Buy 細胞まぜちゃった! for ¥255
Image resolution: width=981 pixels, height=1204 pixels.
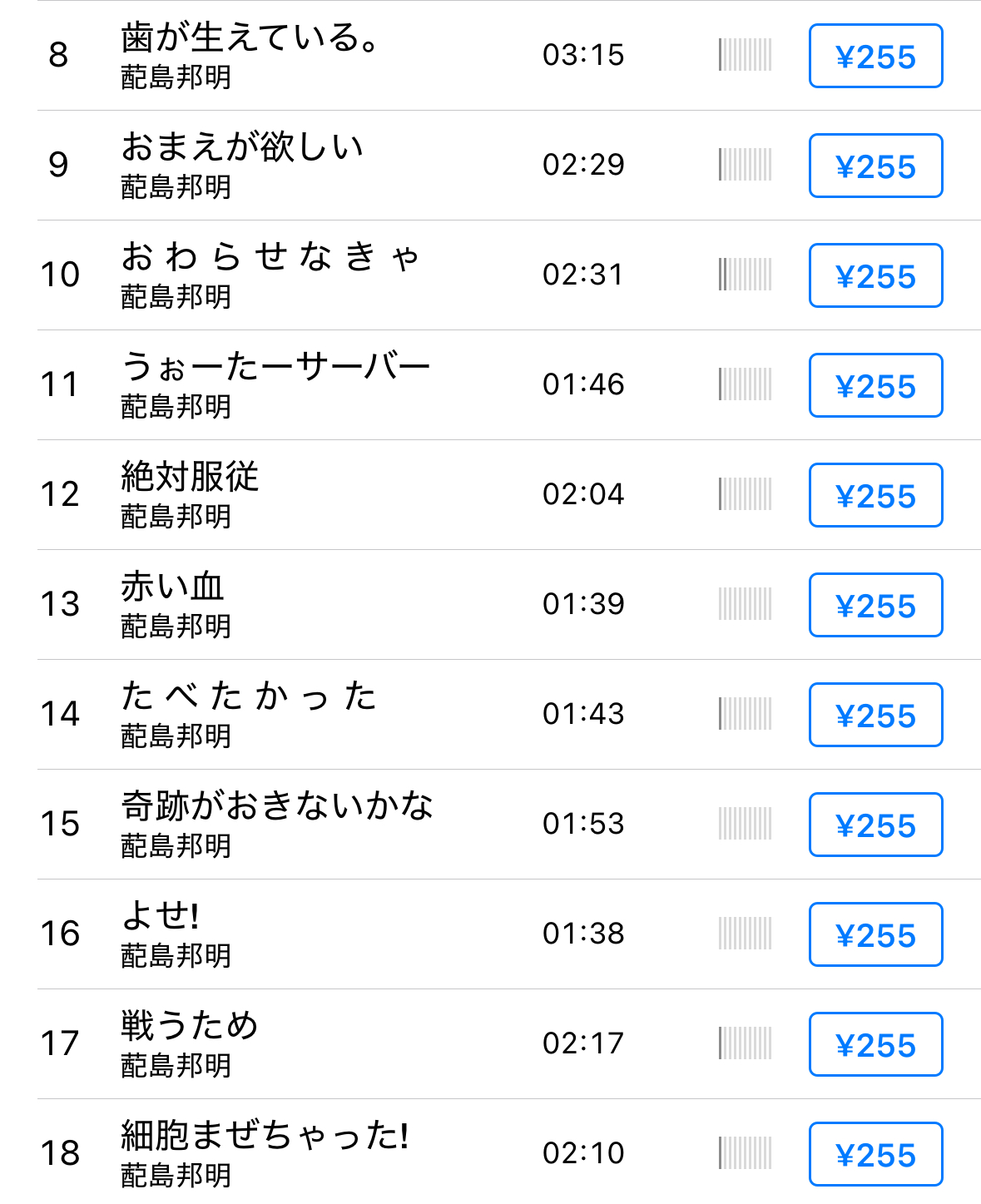875,1154
